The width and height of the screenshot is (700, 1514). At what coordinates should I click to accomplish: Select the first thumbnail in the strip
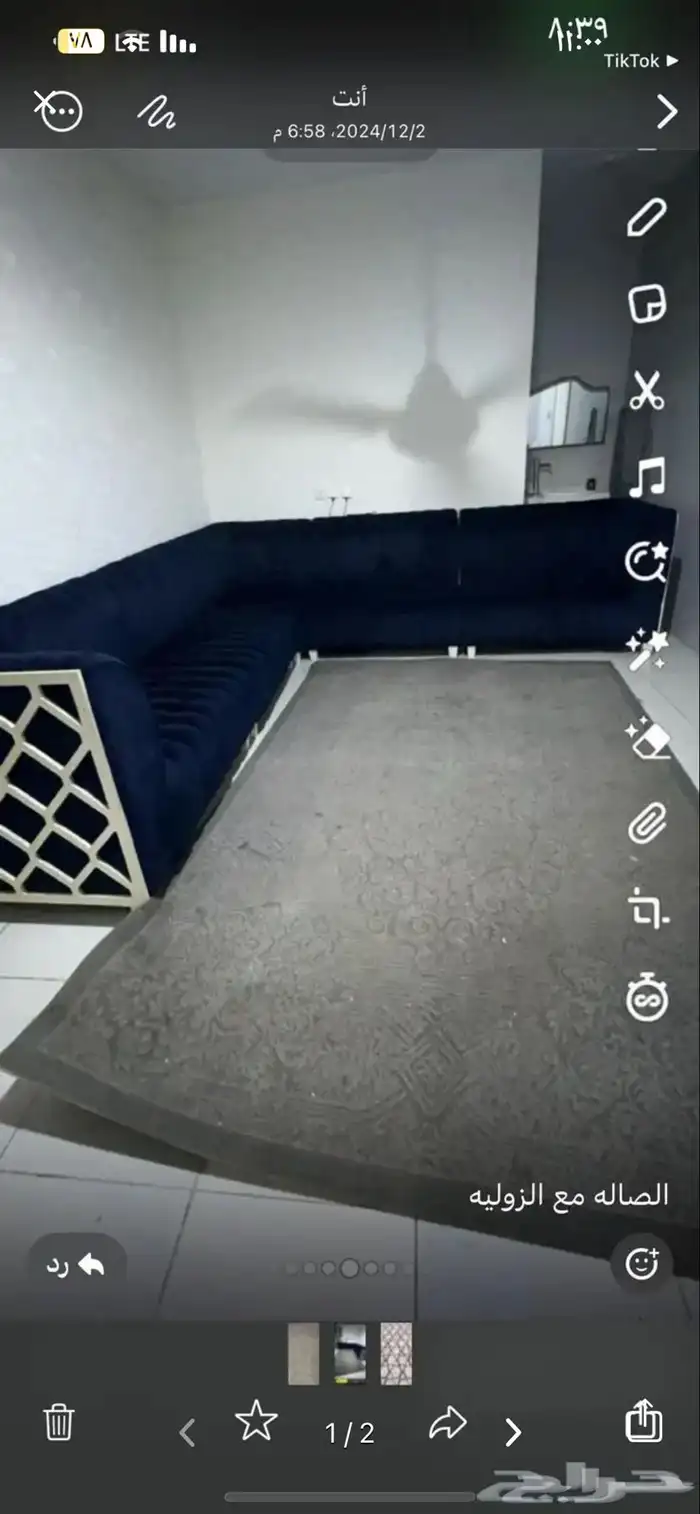(x=303, y=1354)
